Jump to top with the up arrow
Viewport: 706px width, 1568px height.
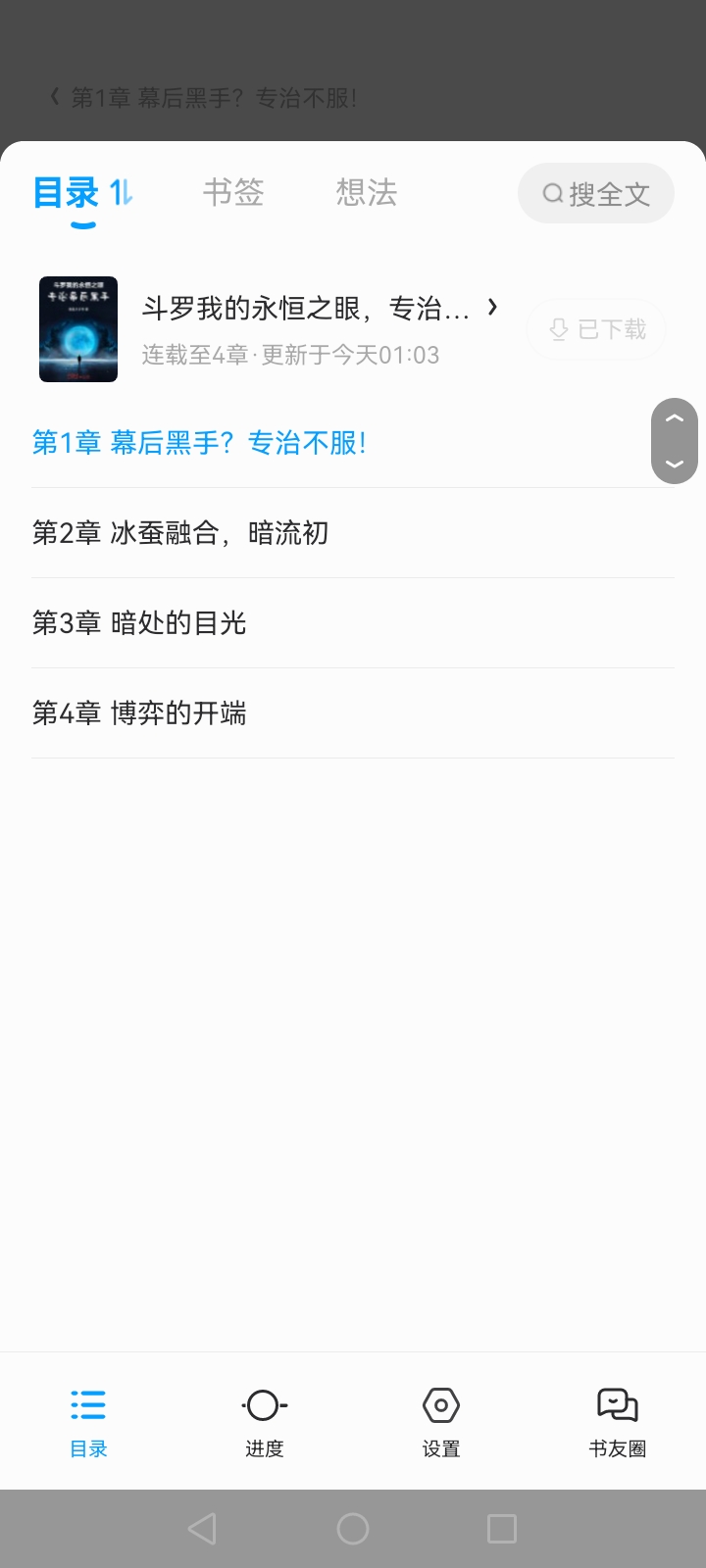click(675, 418)
